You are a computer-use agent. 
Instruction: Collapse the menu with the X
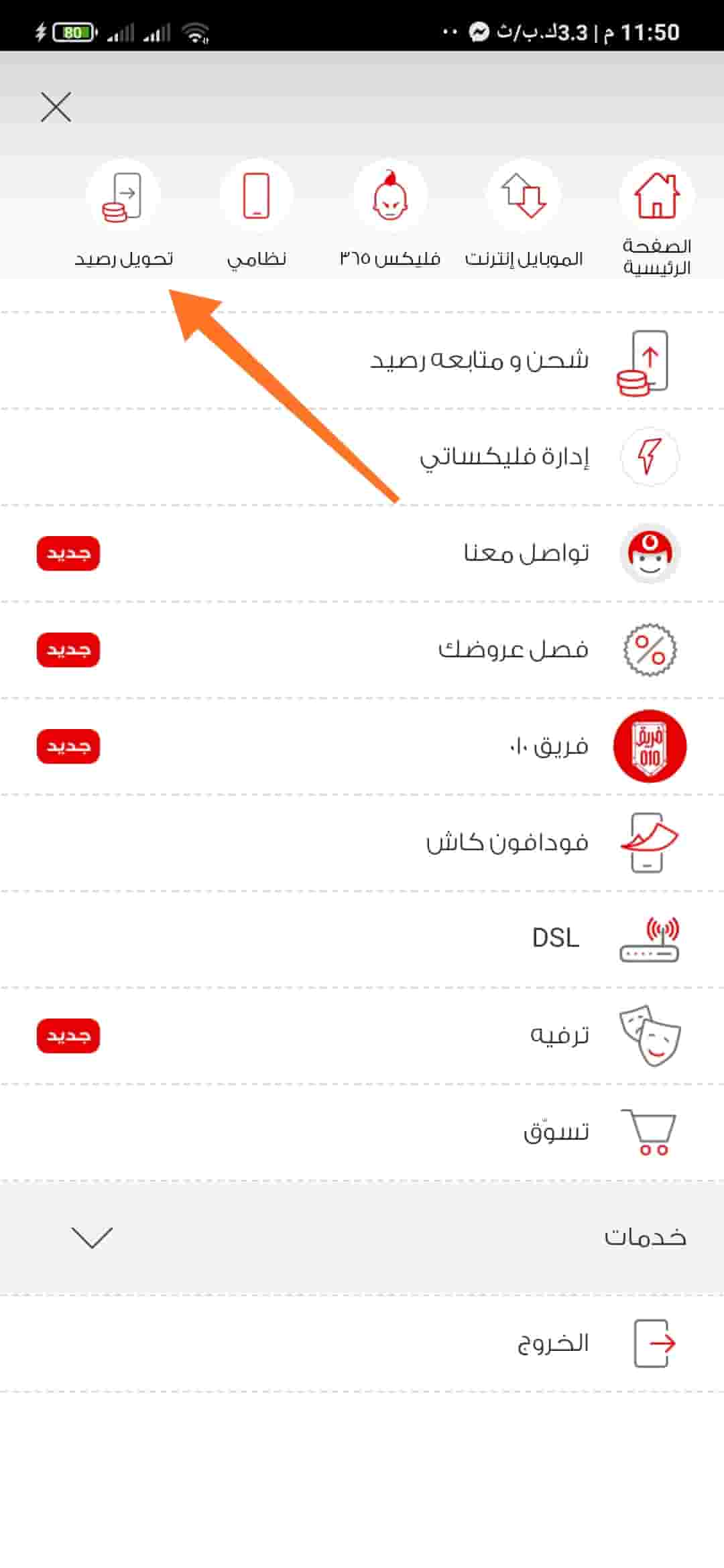point(56,107)
